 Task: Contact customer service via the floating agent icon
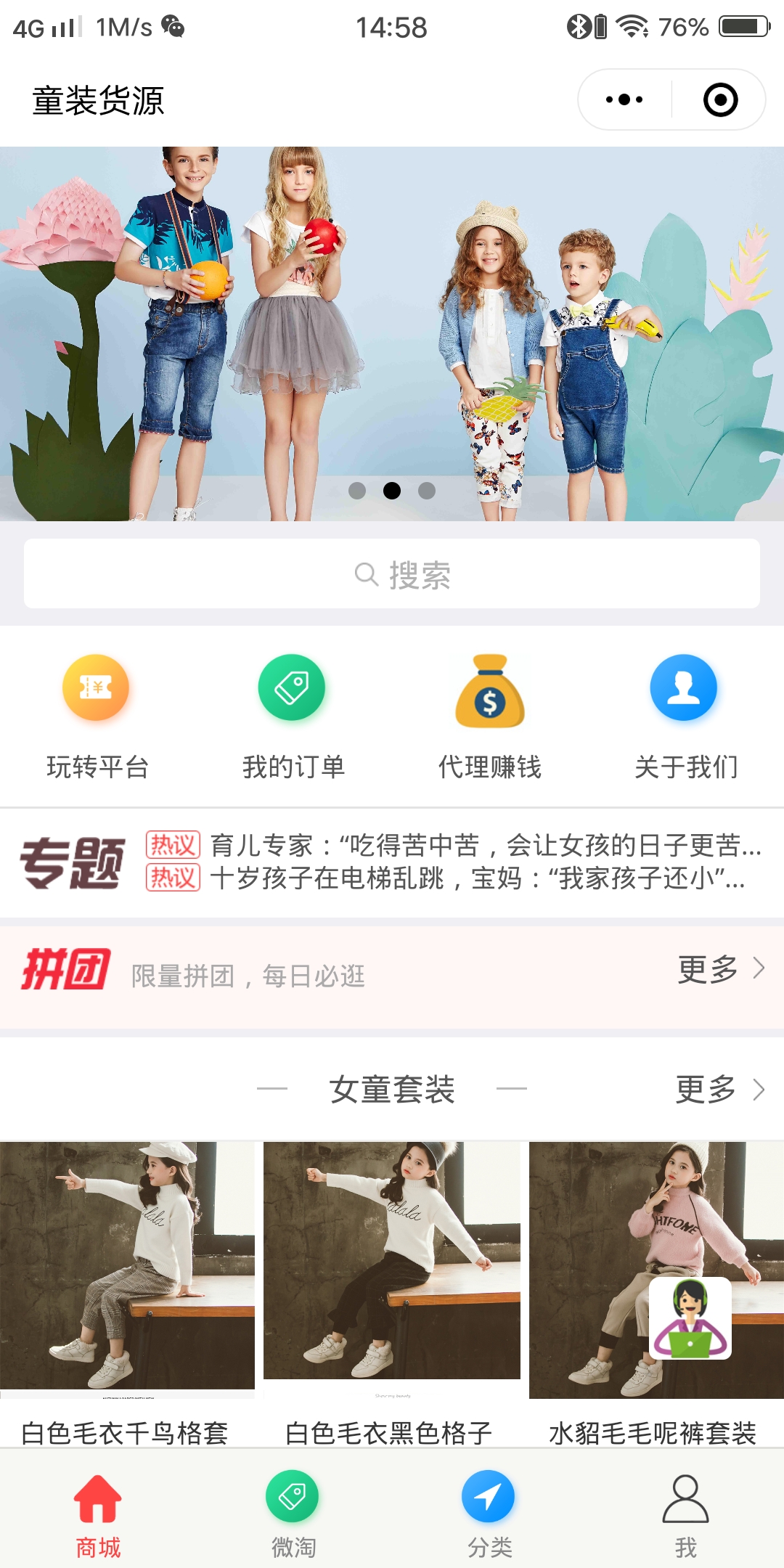coord(690,1318)
